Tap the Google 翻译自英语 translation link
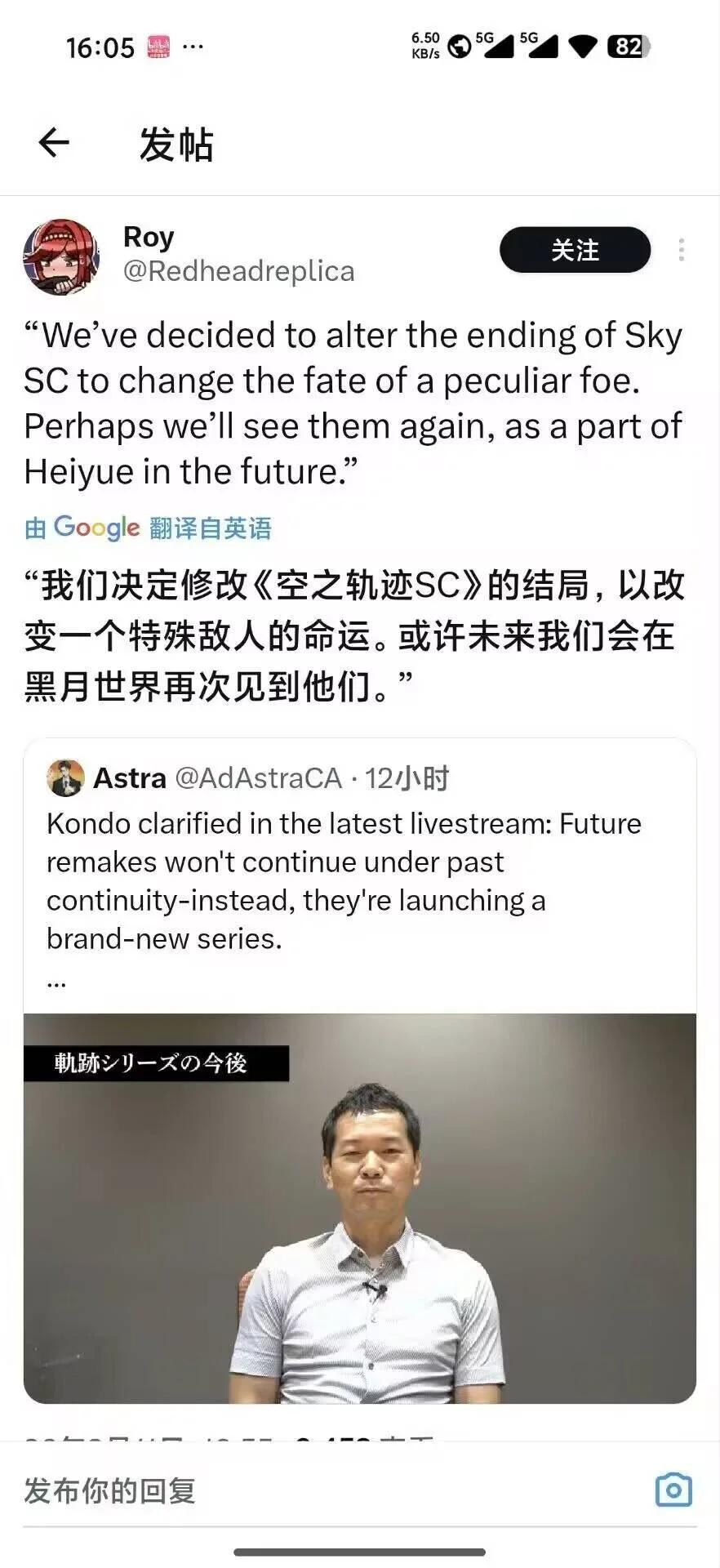 148,528
